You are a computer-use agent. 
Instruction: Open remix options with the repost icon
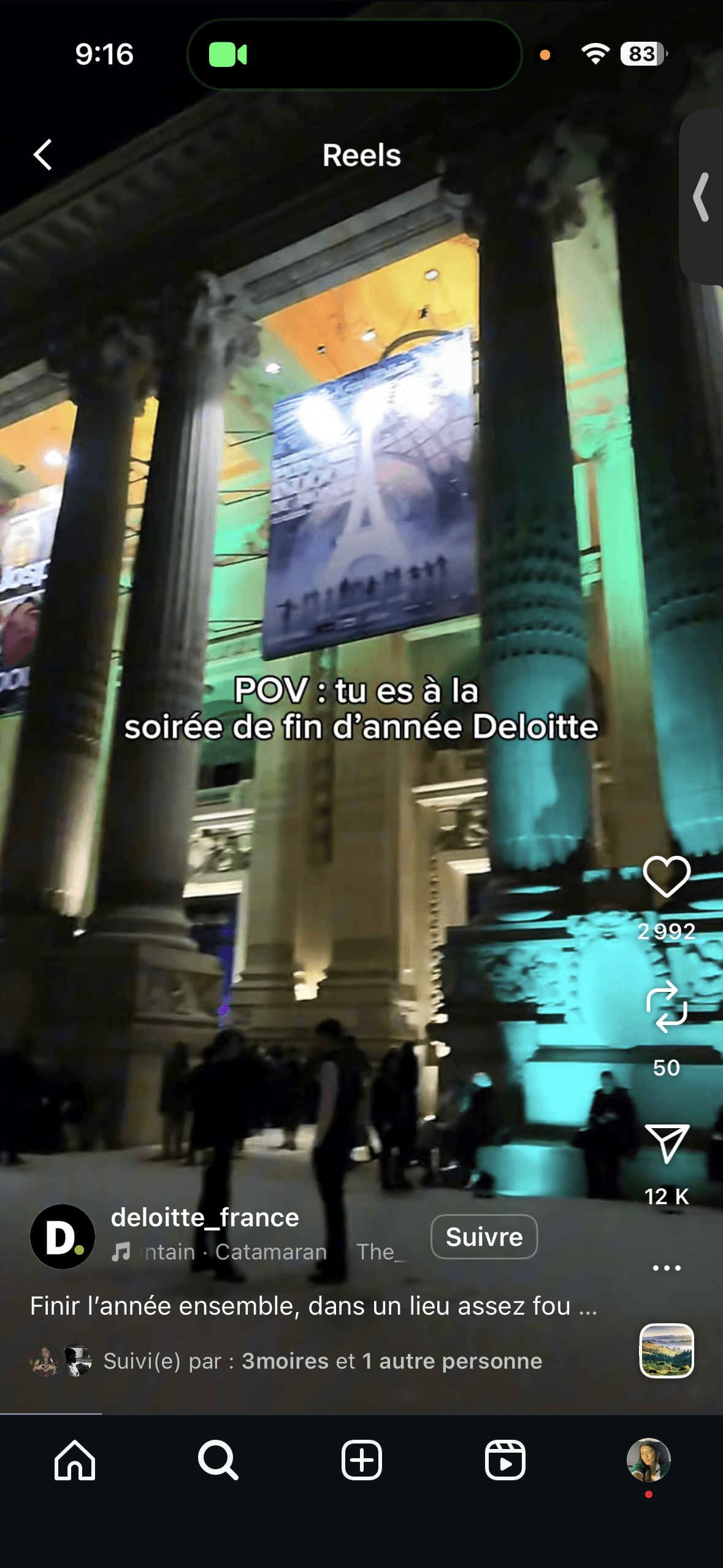click(668, 1006)
